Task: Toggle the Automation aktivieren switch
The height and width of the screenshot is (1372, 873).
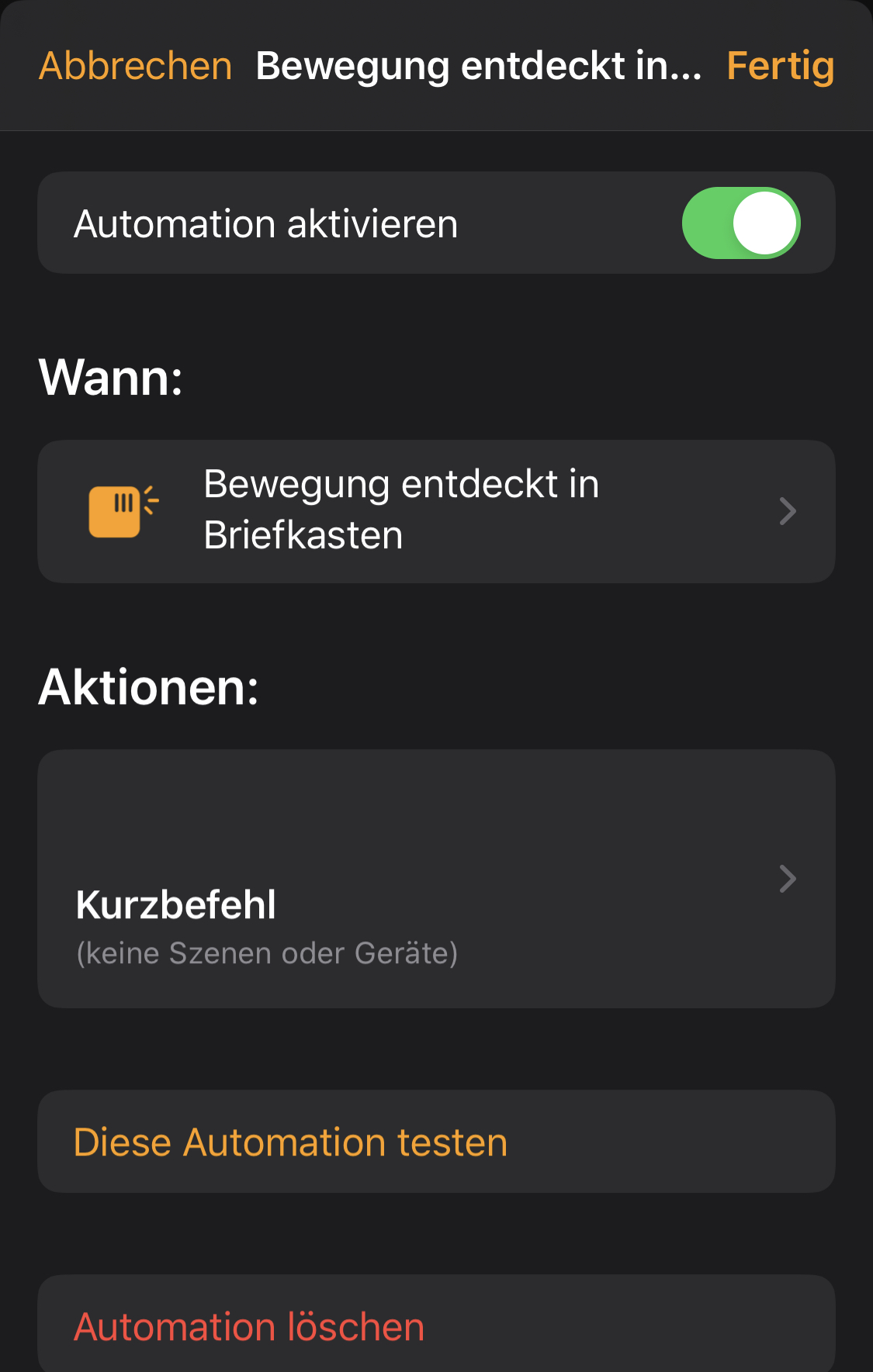Action: coord(740,223)
